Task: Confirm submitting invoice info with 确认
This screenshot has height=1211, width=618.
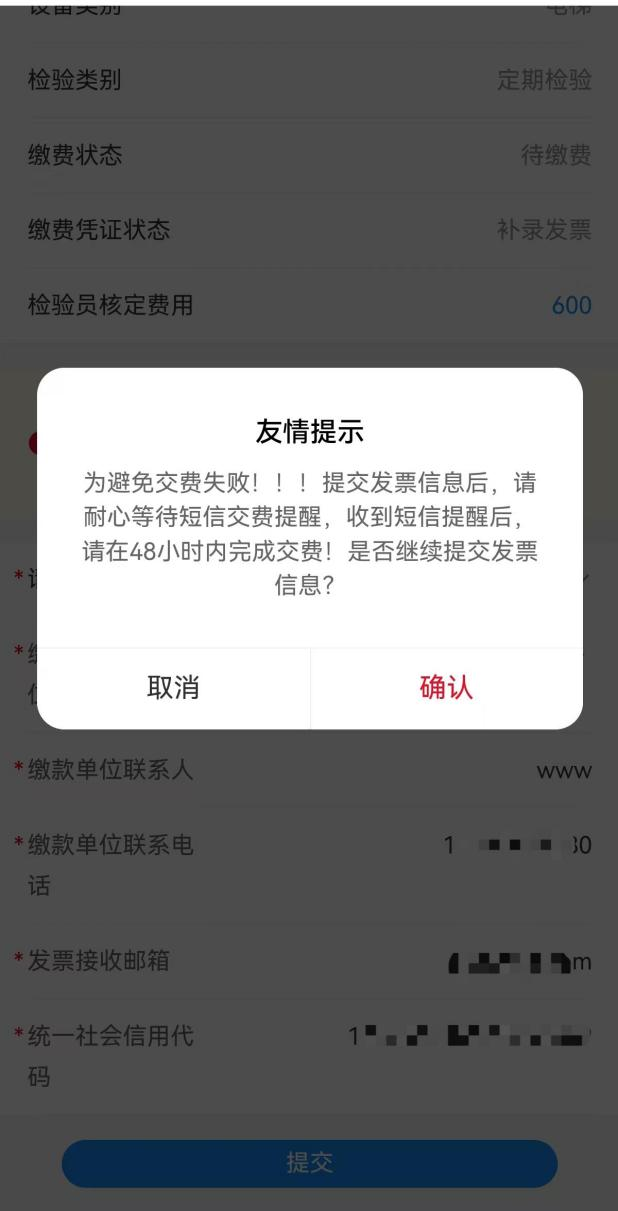Action: [x=446, y=688]
